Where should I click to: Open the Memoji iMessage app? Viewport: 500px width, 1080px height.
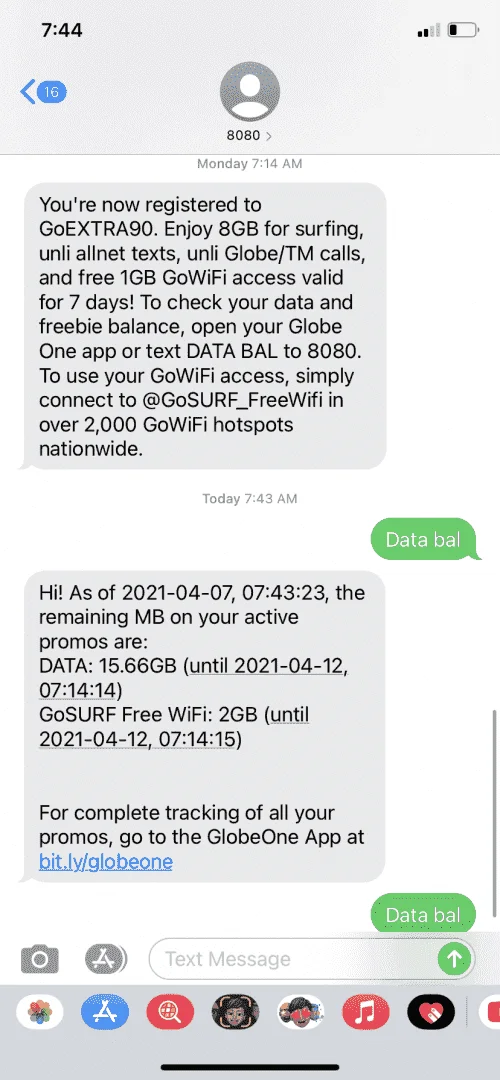coord(236,1012)
